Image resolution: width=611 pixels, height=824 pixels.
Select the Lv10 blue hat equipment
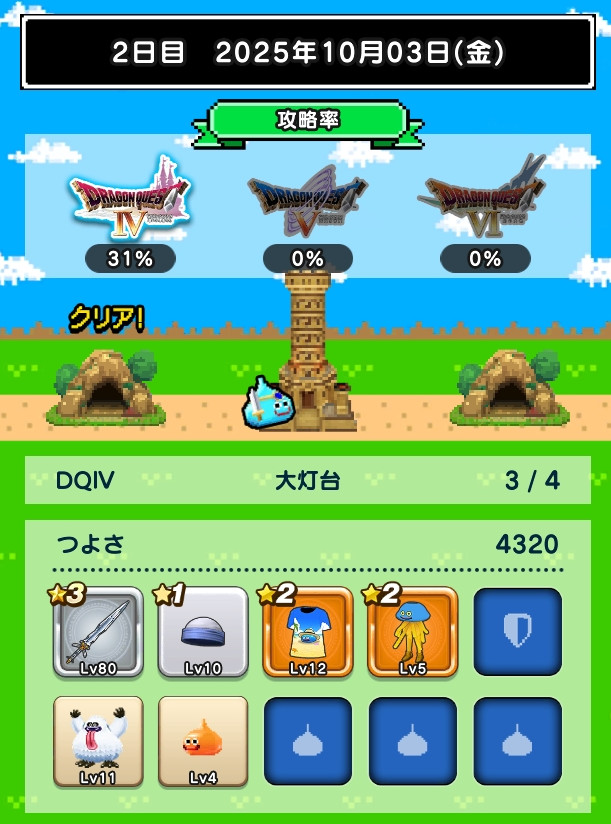click(x=204, y=632)
